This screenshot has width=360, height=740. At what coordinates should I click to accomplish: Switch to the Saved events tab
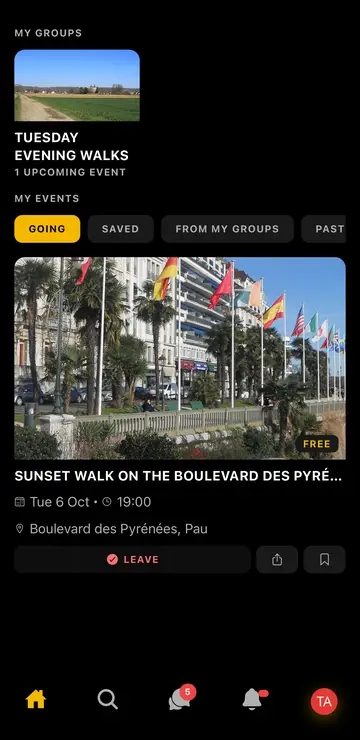coord(120,229)
